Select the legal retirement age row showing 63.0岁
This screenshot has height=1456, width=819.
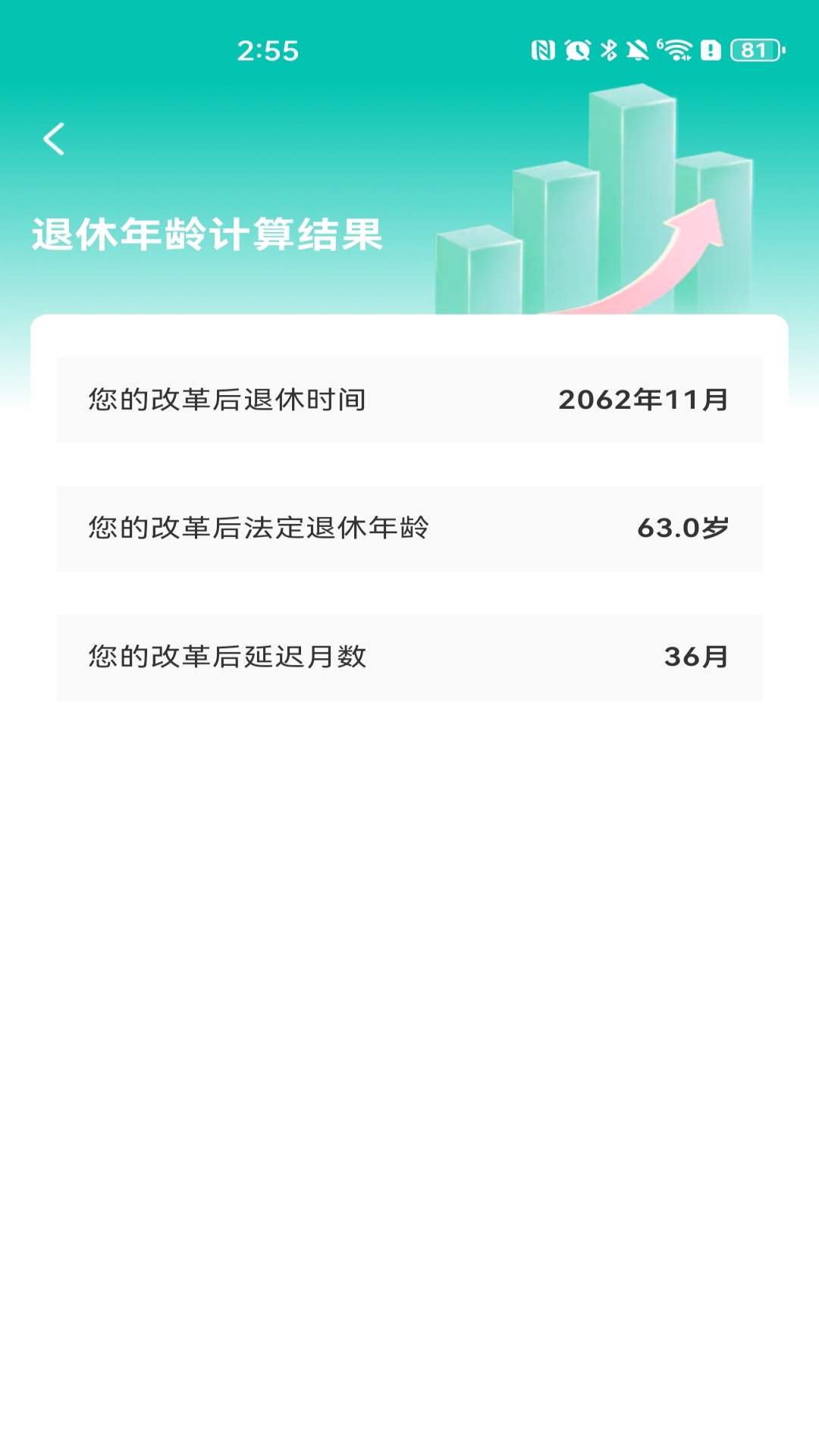tap(409, 529)
